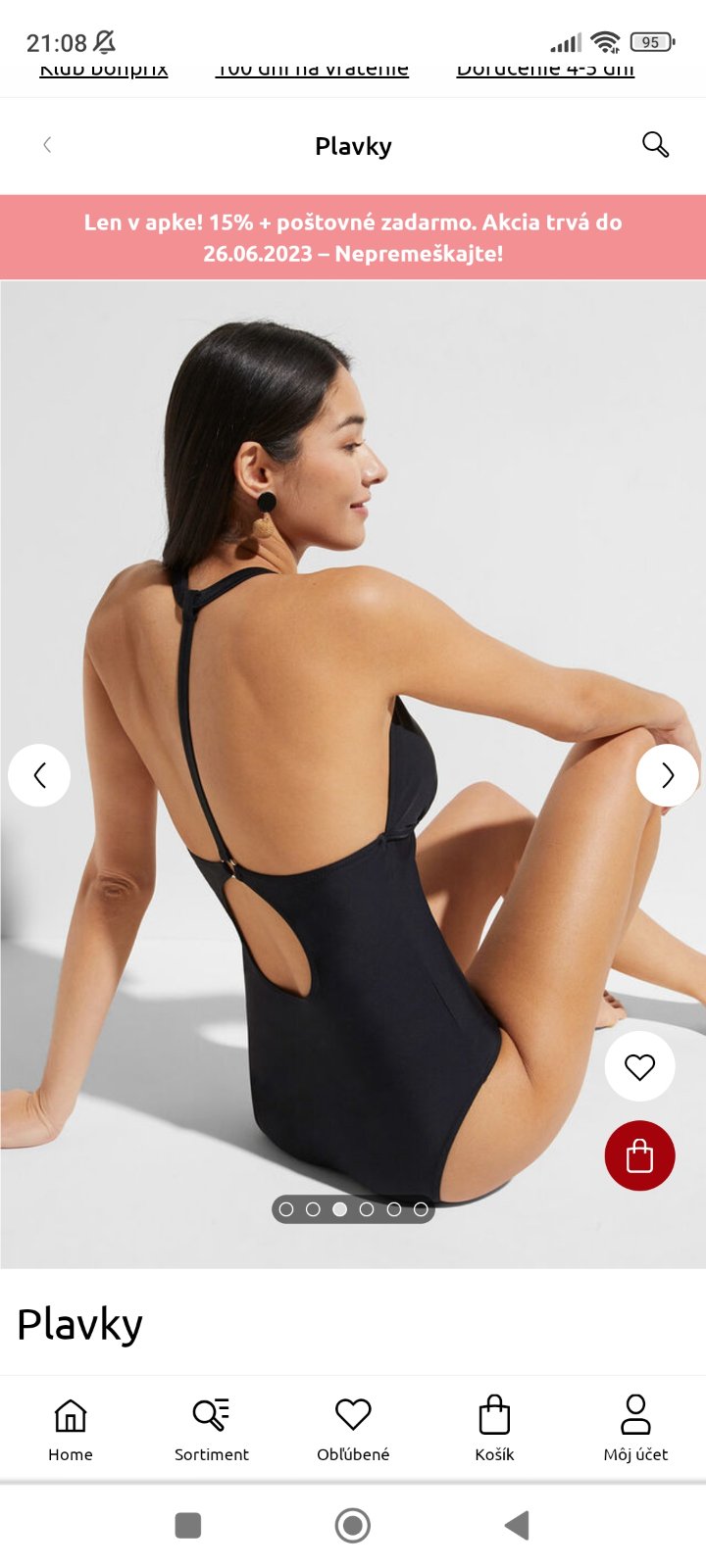This screenshot has height=1568, width=706.
Task: Switch to the Home tab
Action: click(x=71, y=1429)
